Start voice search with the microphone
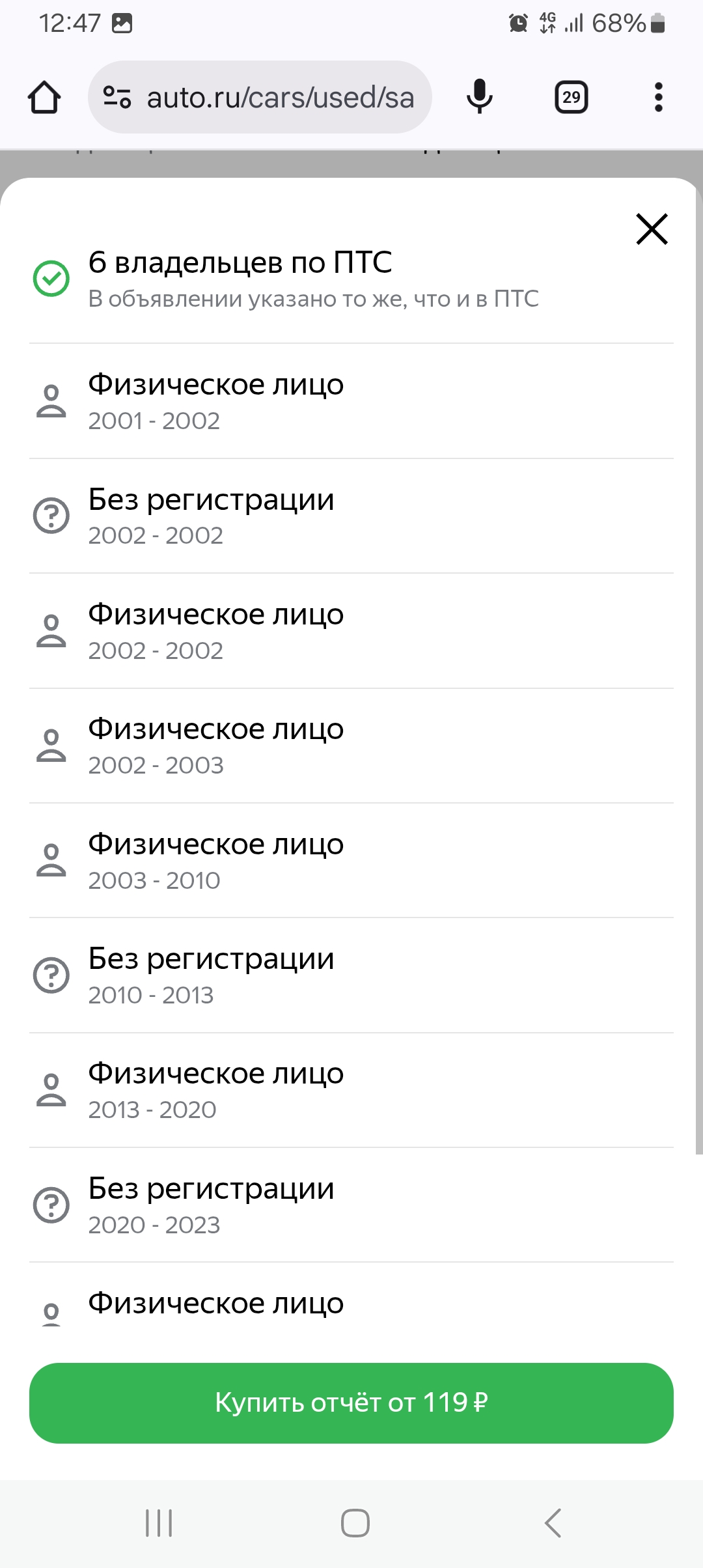The width and height of the screenshot is (703, 1568). [480, 96]
